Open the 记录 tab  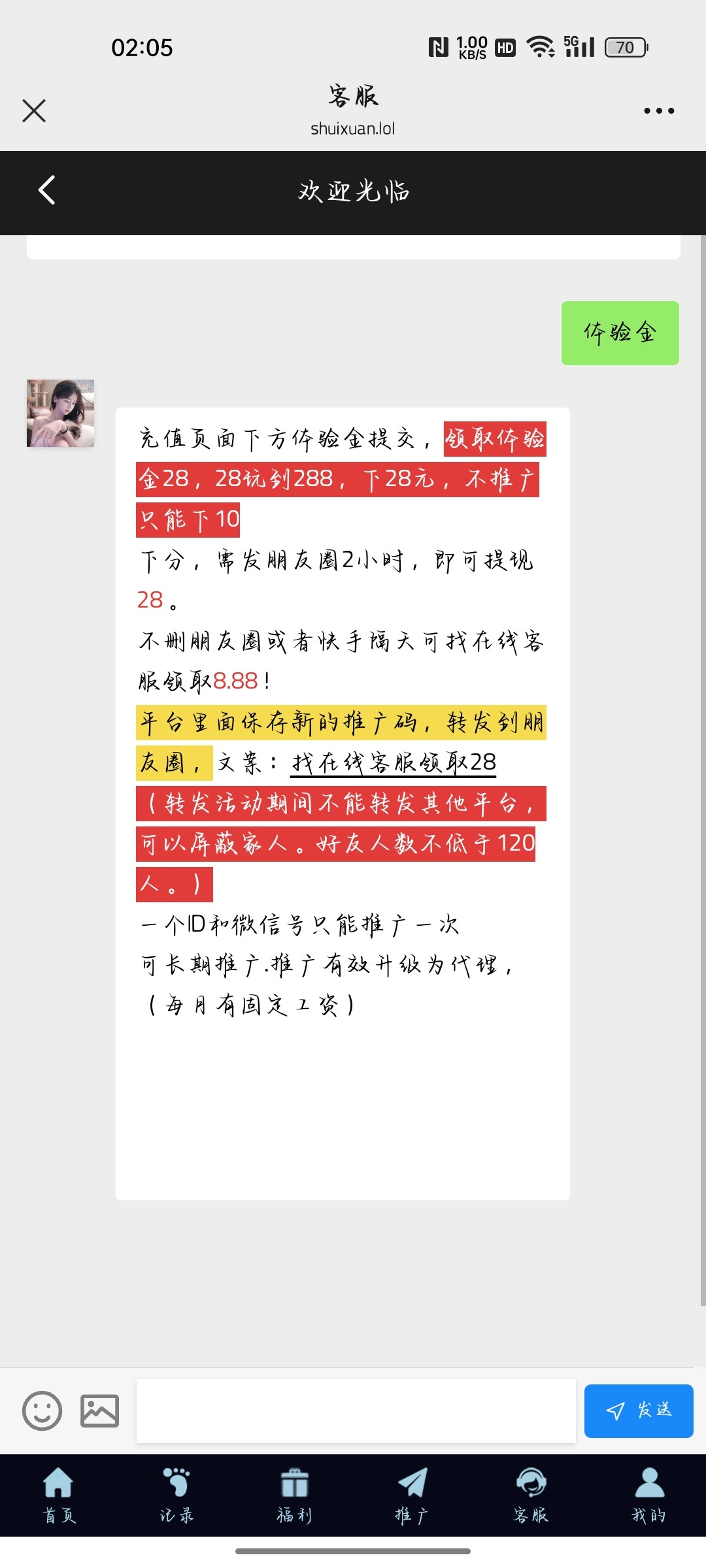(176, 1495)
